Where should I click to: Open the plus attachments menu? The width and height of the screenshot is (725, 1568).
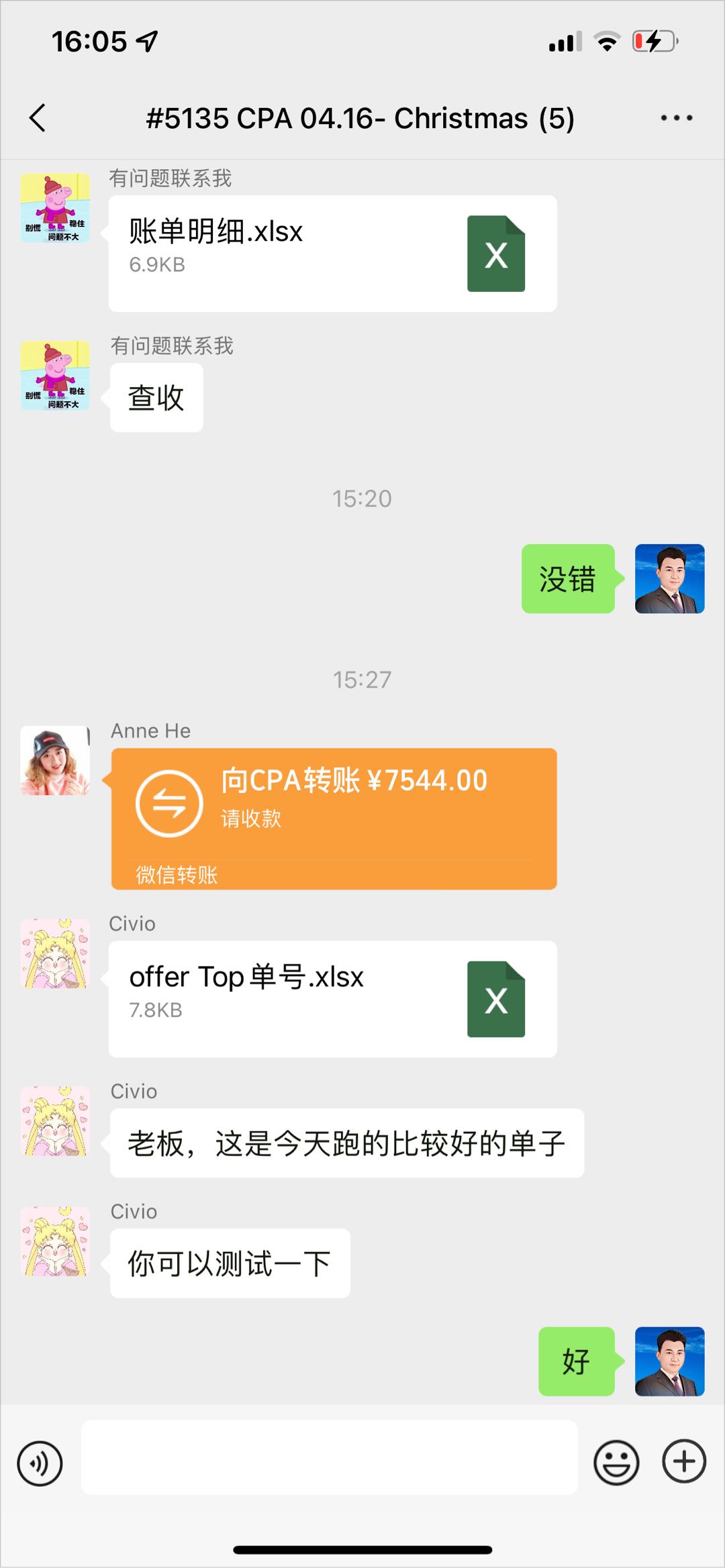[x=684, y=1461]
